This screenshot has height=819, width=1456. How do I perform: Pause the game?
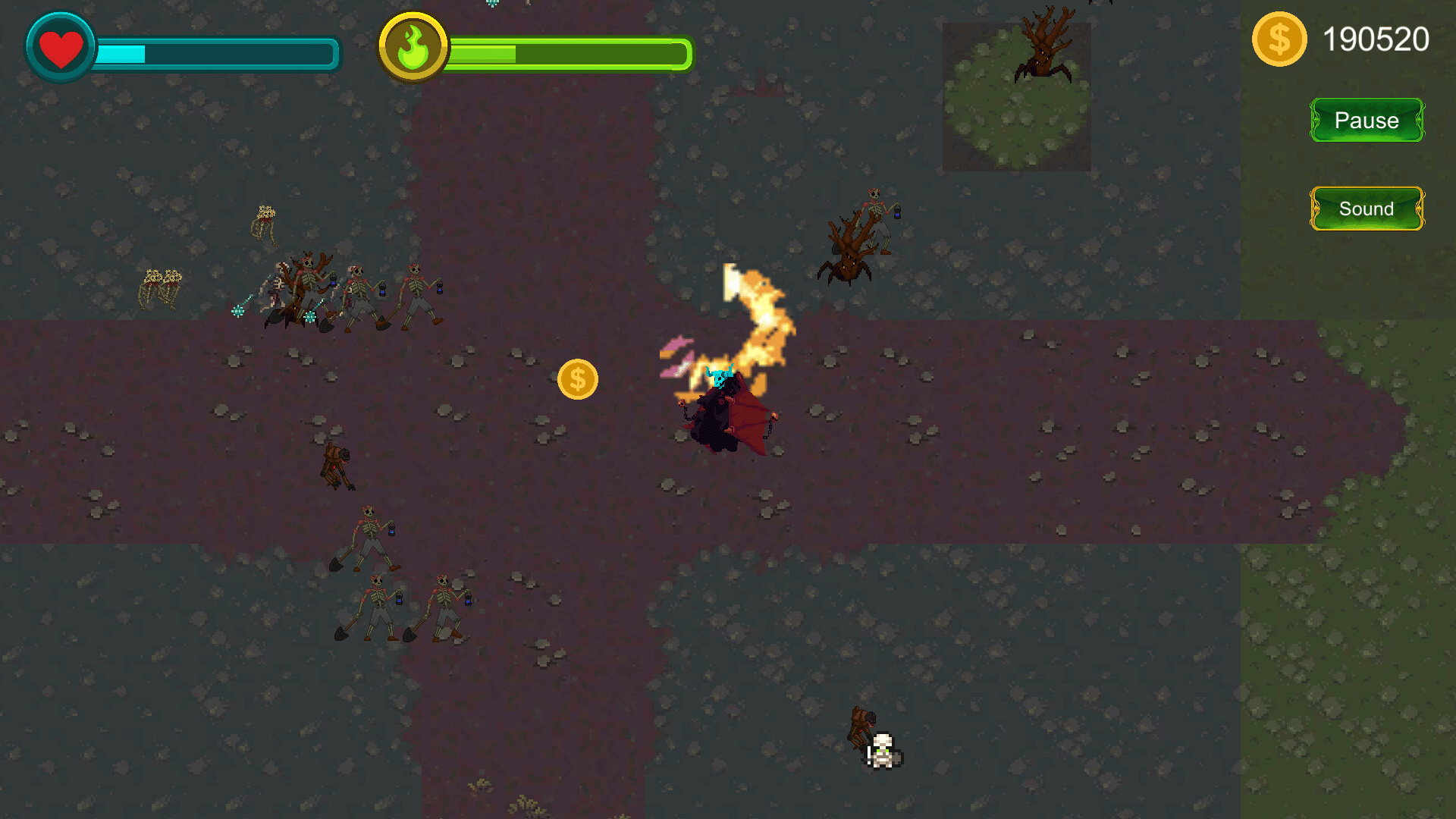pyautogui.click(x=1367, y=120)
